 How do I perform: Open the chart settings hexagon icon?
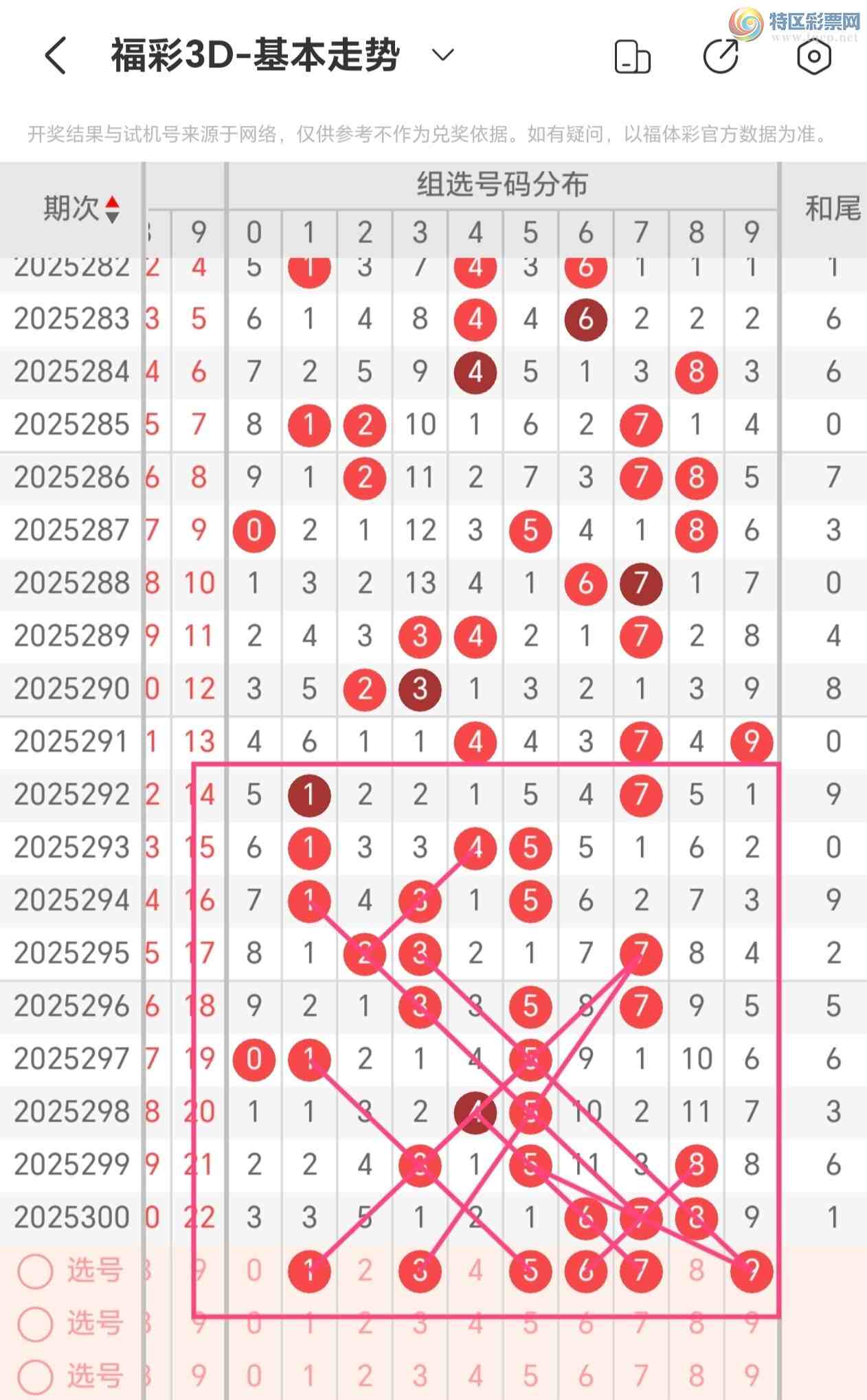click(x=814, y=56)
